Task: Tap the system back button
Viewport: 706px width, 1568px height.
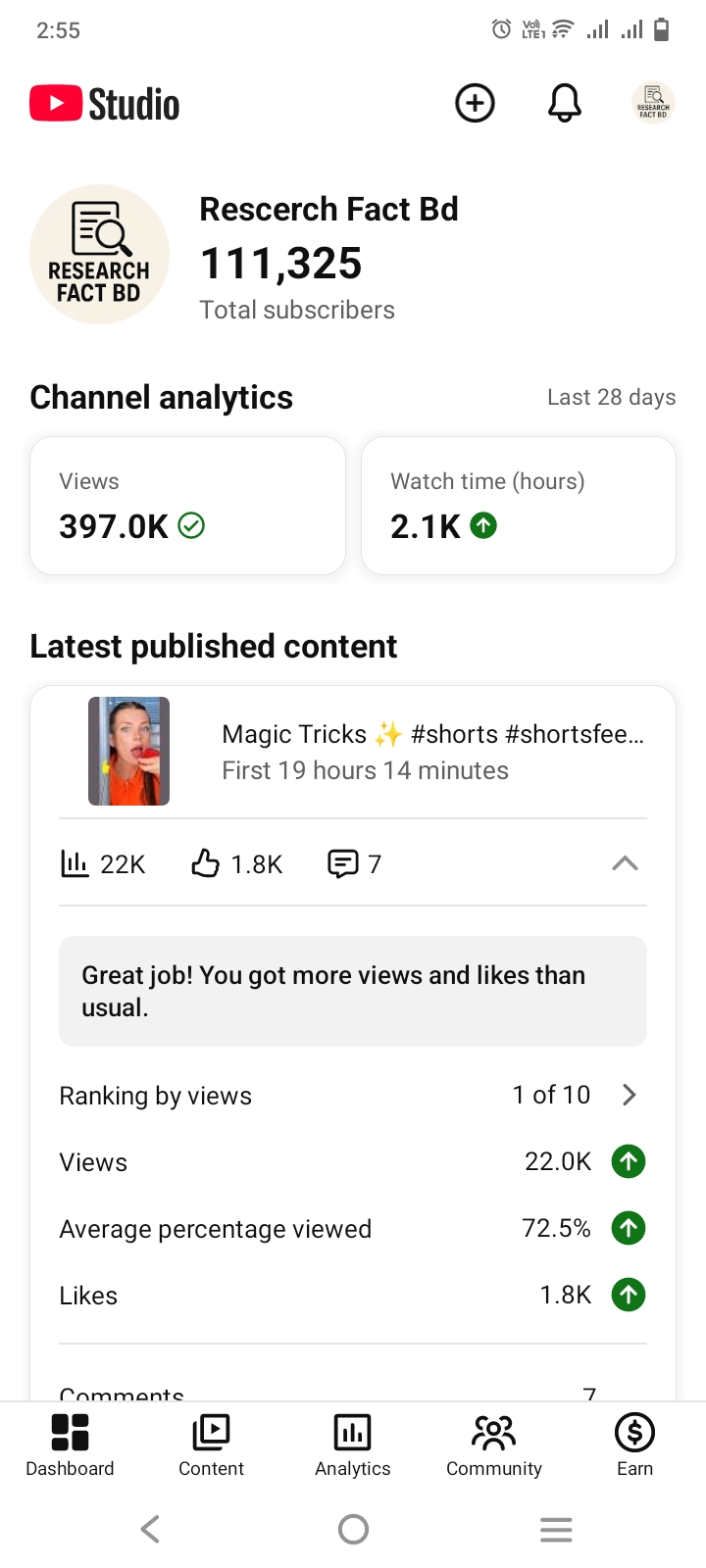Action: 150,1529
